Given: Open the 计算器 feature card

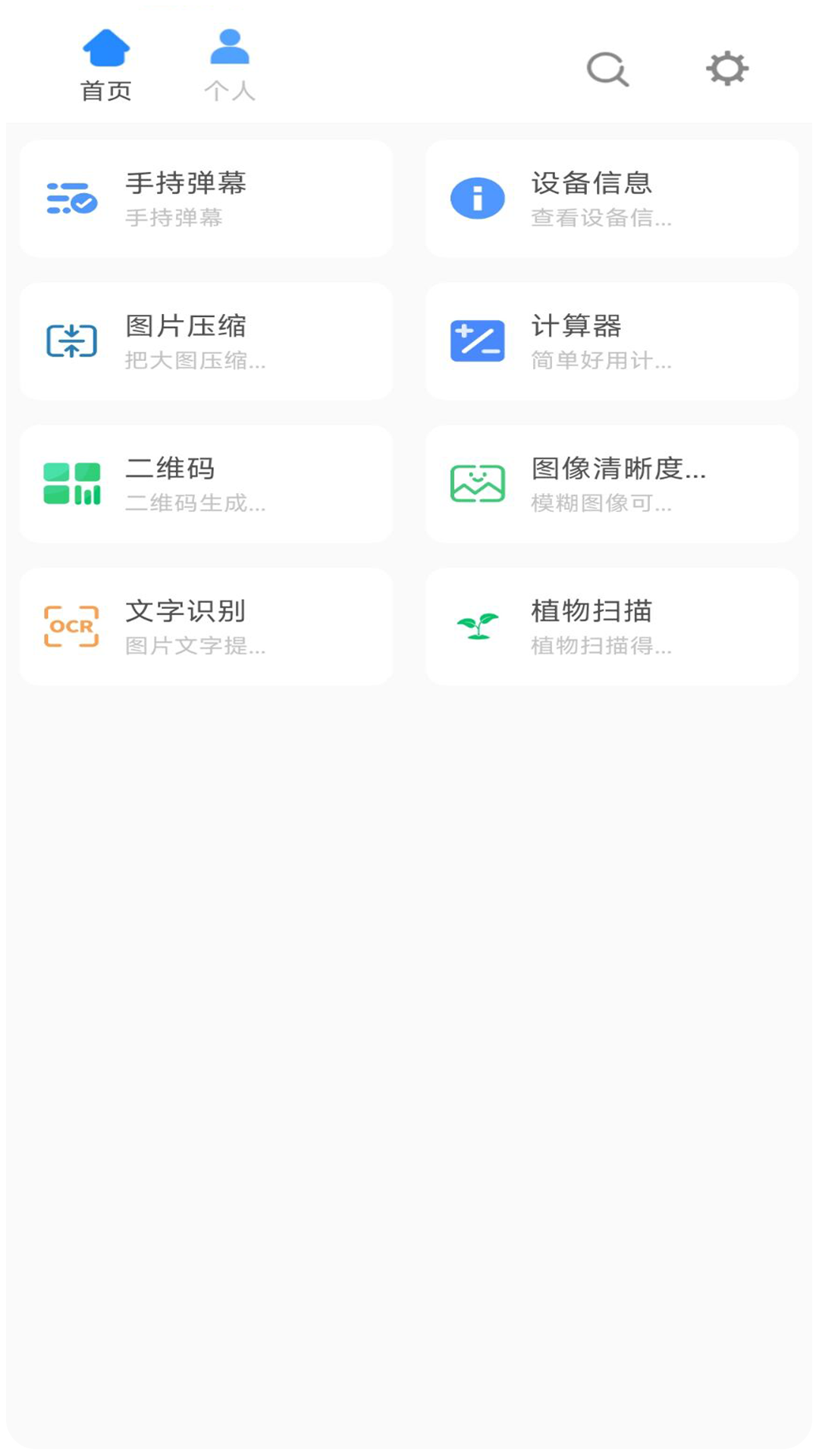Looking at the screenshot, I should click(611, 341).
